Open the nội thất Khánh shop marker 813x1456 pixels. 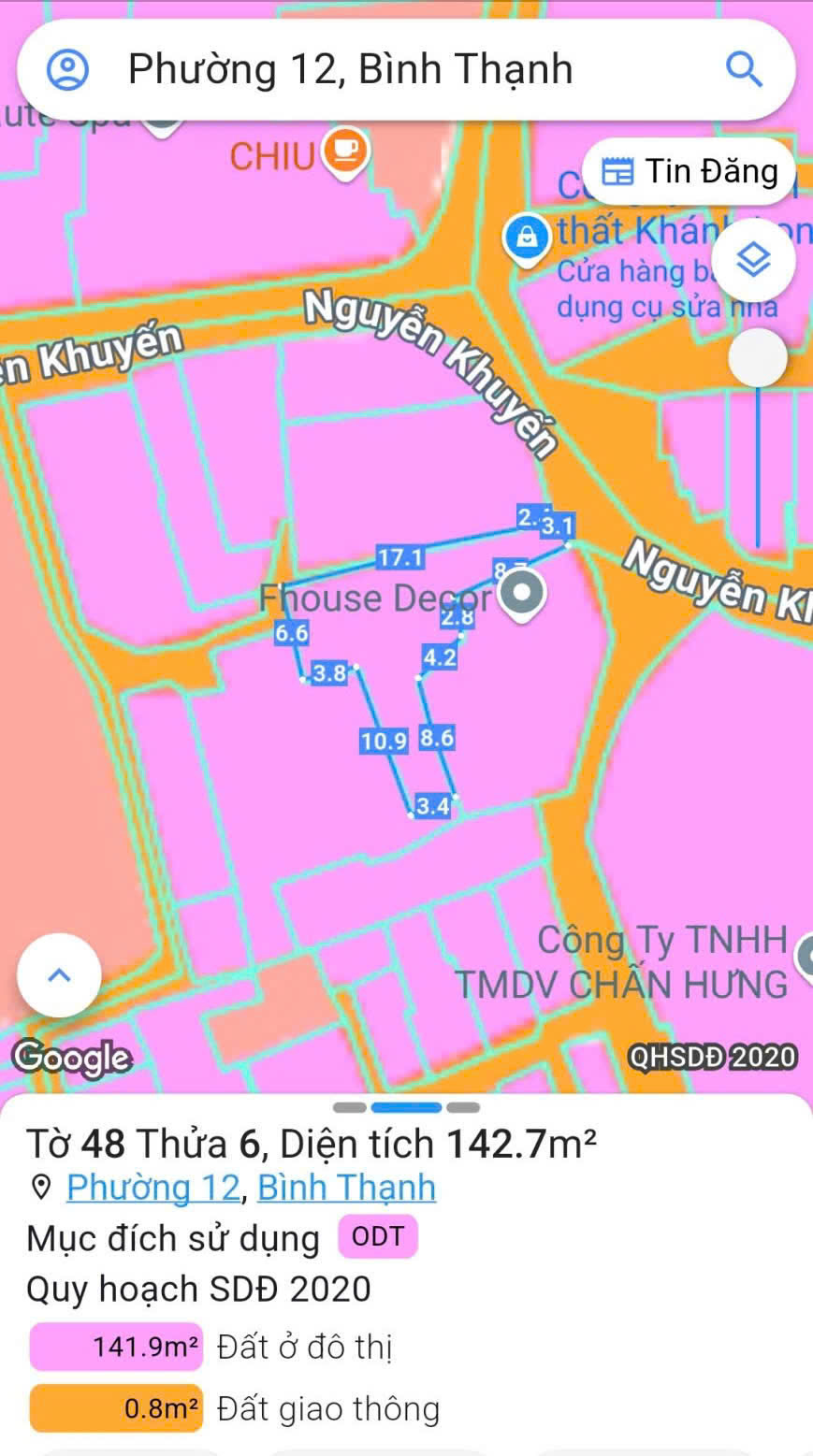click(x=527, y=236)
